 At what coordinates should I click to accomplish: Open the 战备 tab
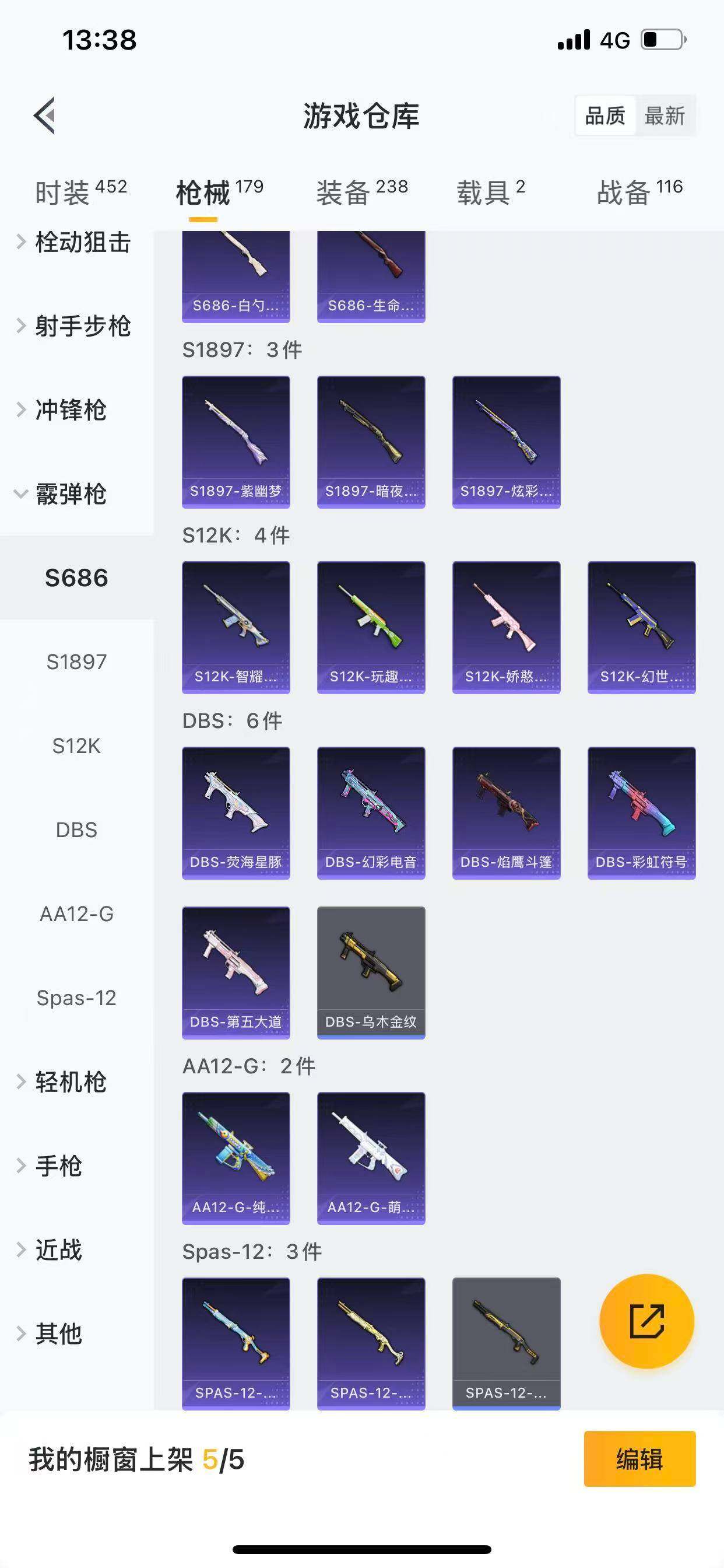click(x=639, y=193)
